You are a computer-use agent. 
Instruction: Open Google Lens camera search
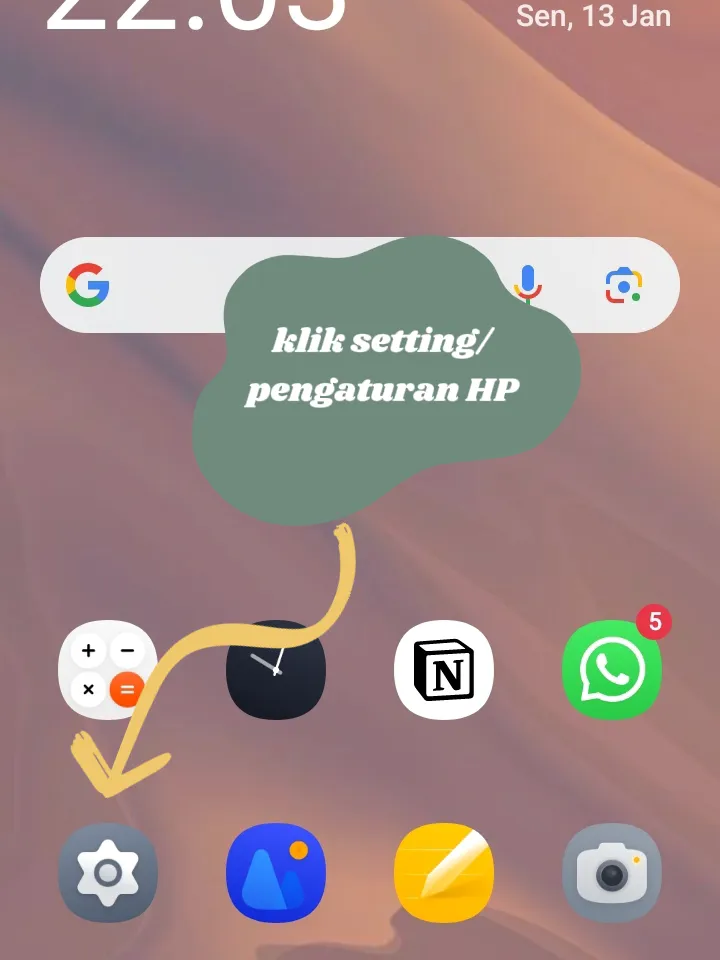[624, 286]
